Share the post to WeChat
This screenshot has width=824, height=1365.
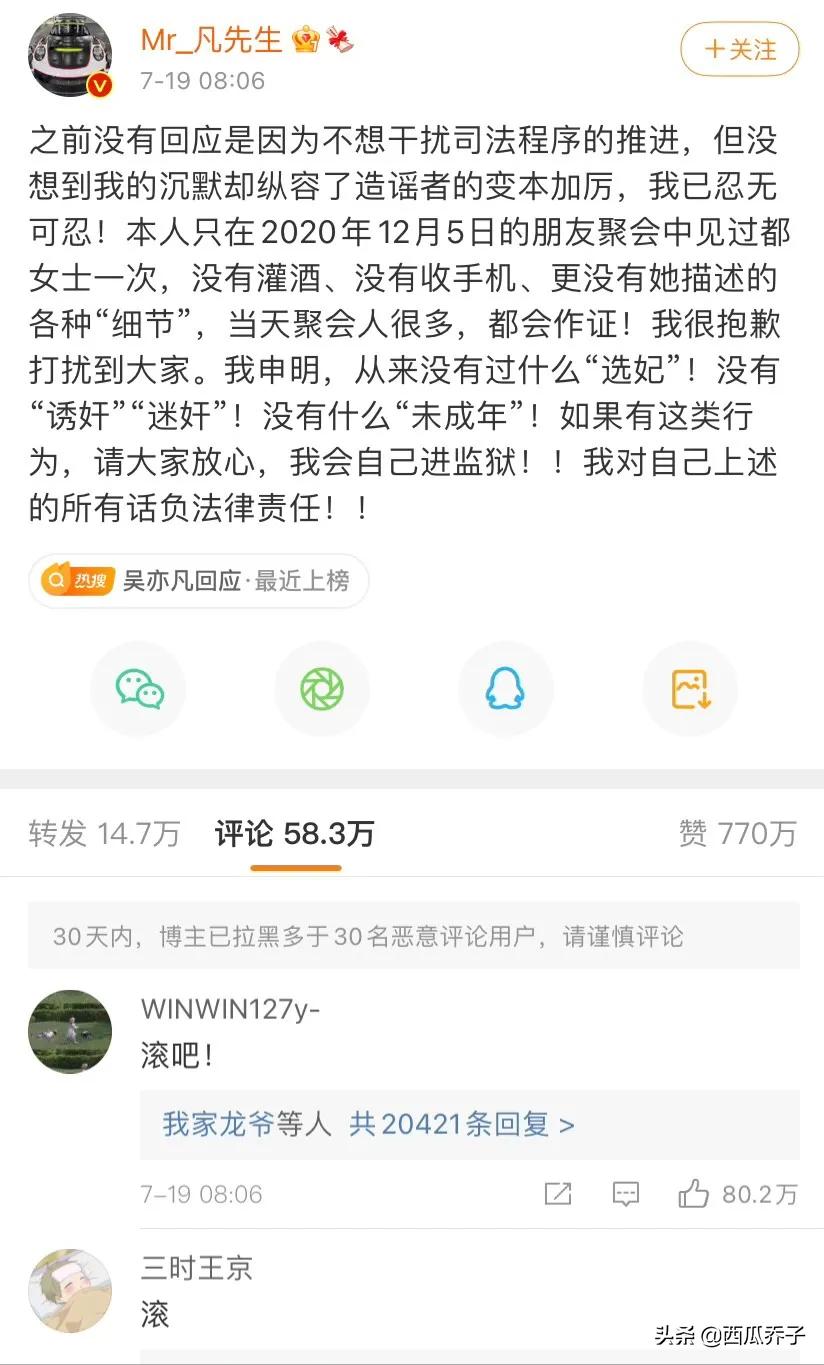(x=138, y=688)
